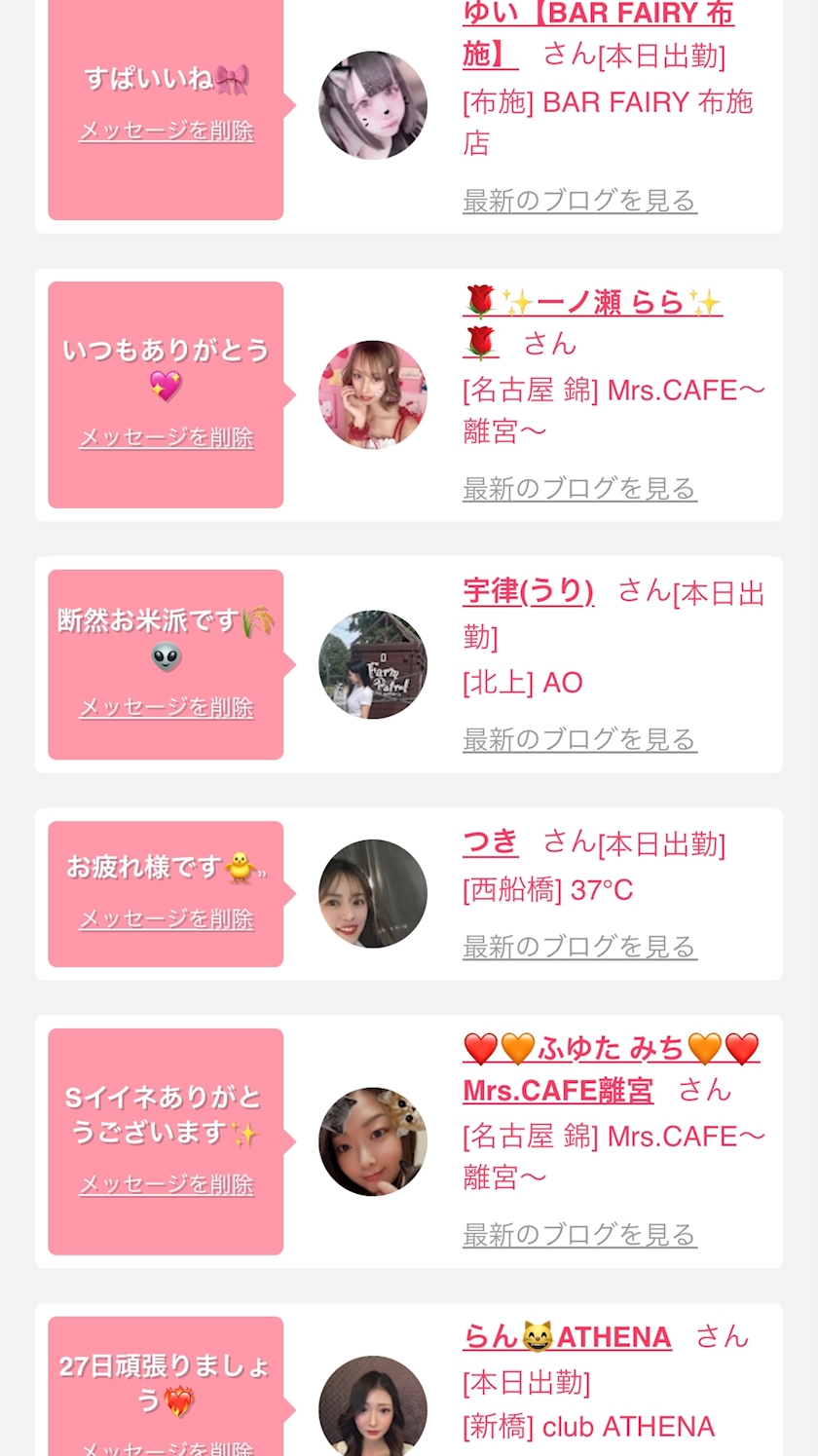
Task: View latest blog of ゆい BAR FAIRY
Action: click(x=579, y=201)
